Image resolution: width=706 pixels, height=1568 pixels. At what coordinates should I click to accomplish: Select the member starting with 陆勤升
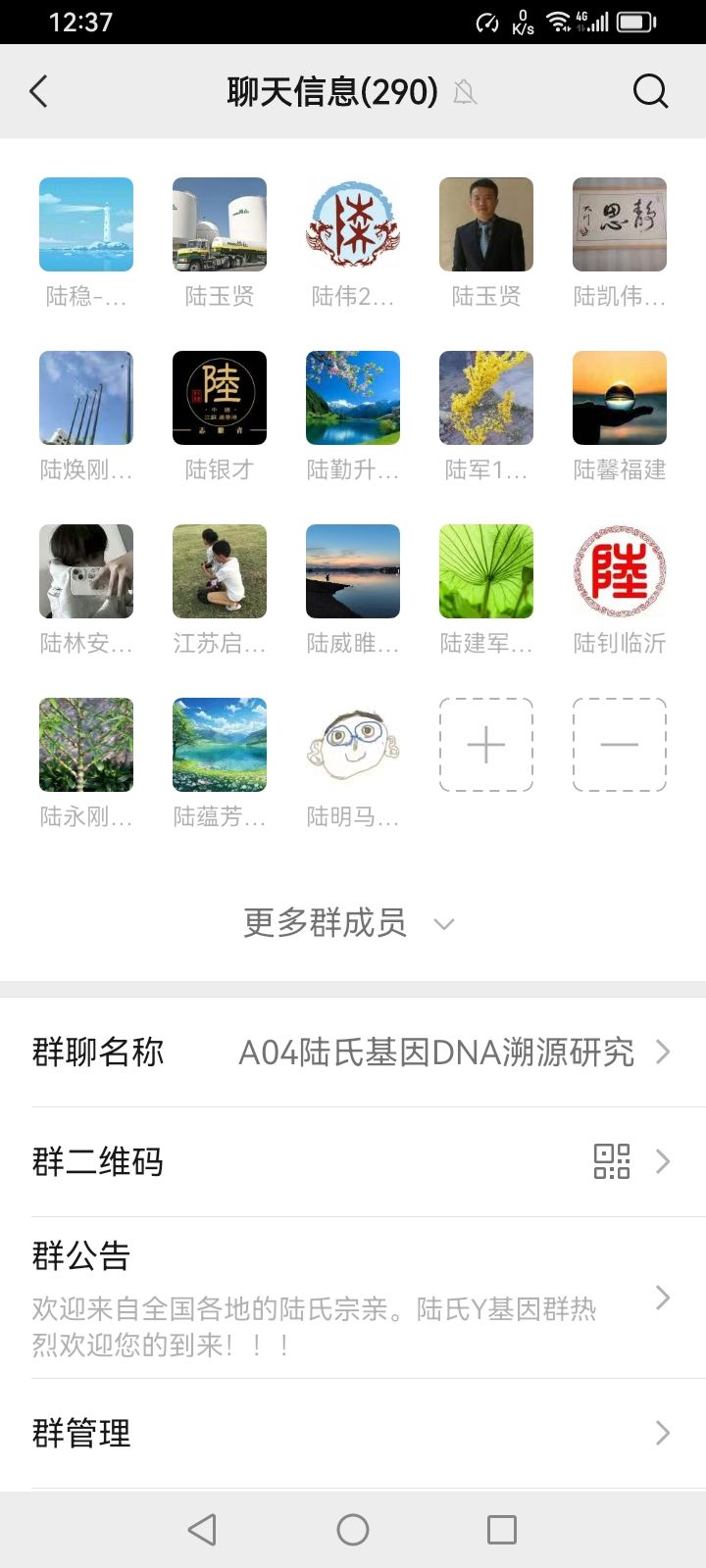click(x=353, y=398)
